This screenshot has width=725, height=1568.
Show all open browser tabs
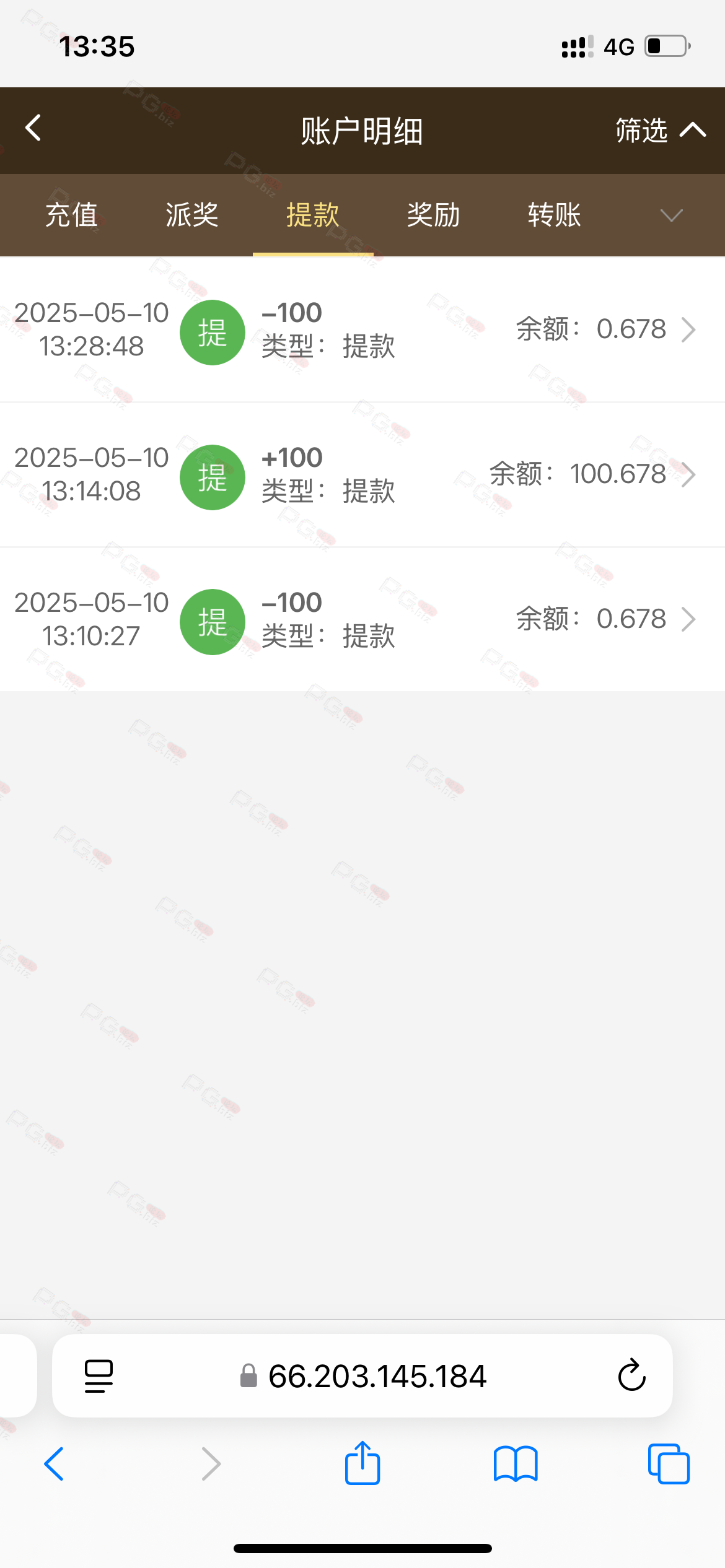[669, 1464]
